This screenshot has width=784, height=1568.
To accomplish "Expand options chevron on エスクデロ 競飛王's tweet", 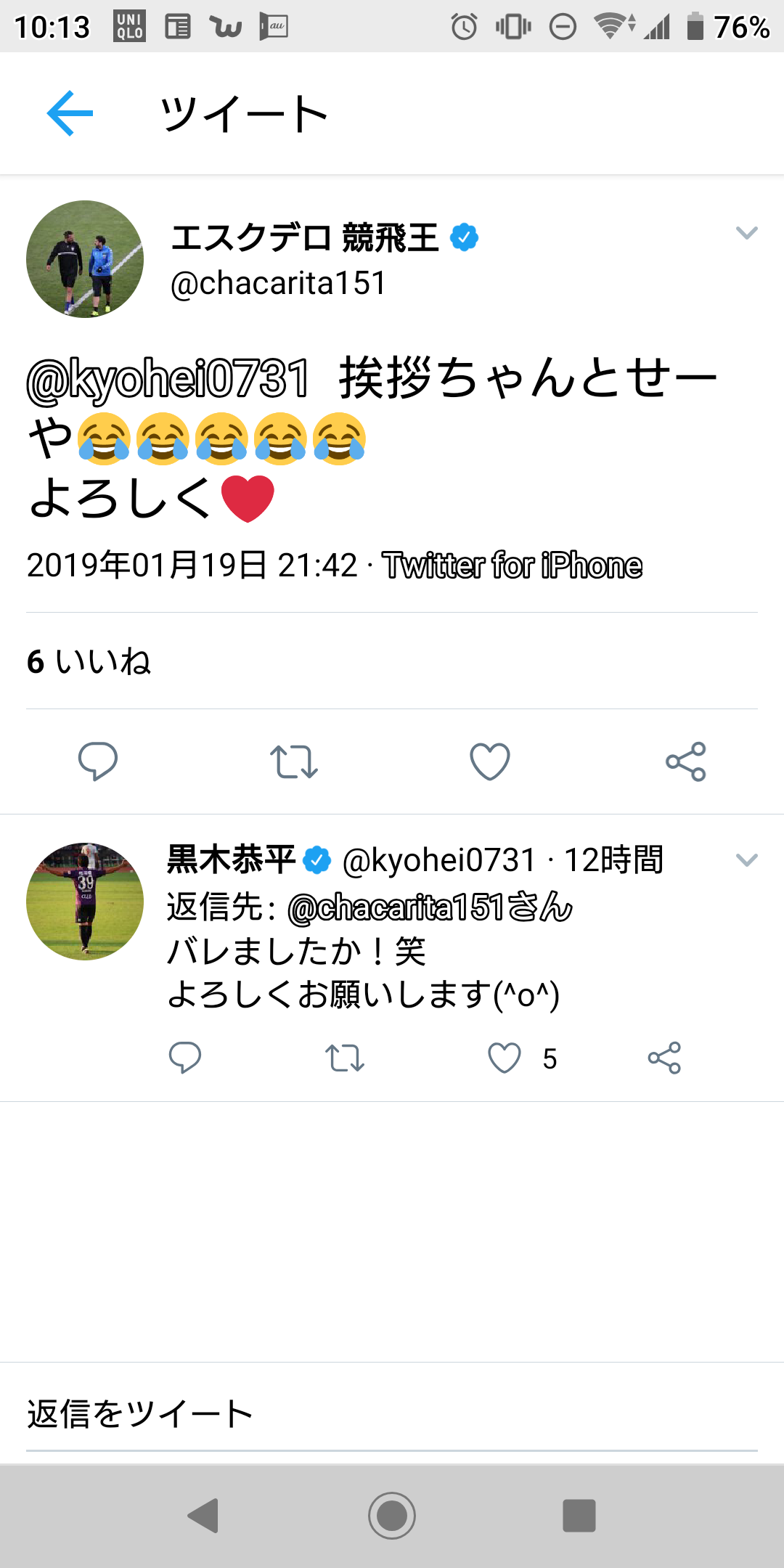I will click(x=746, y=233).
